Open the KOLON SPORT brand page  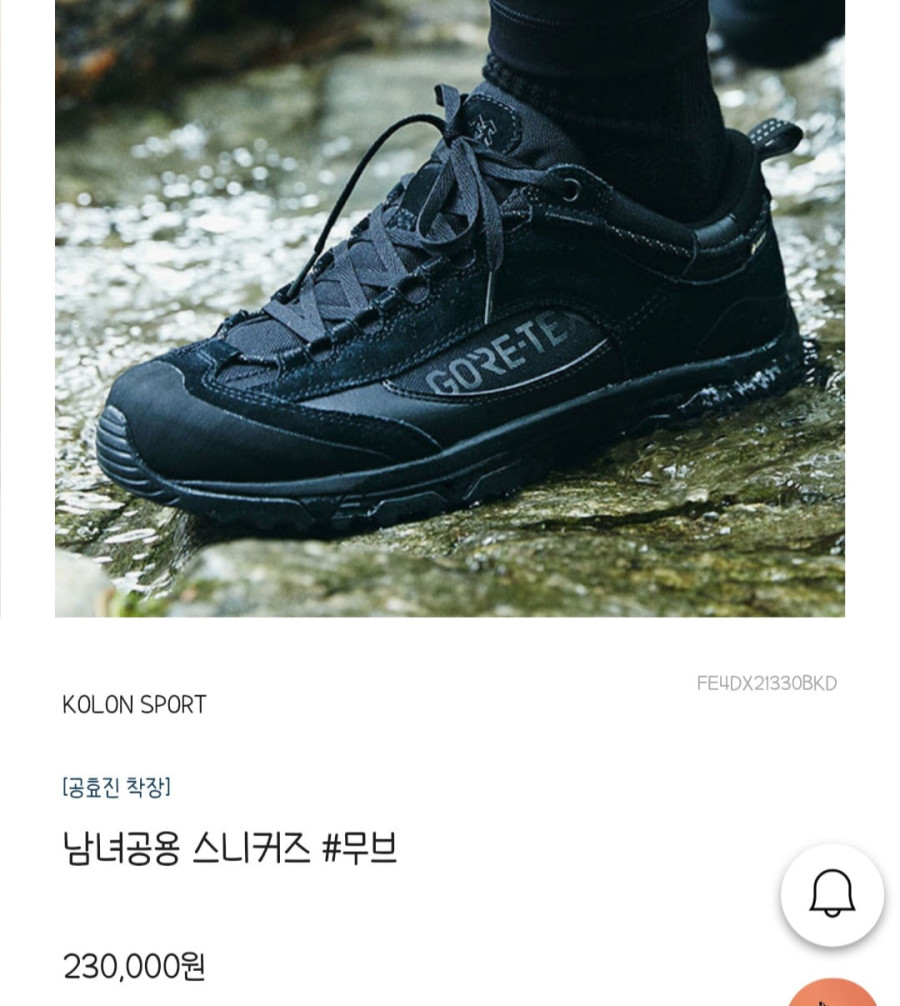(134, 705)
